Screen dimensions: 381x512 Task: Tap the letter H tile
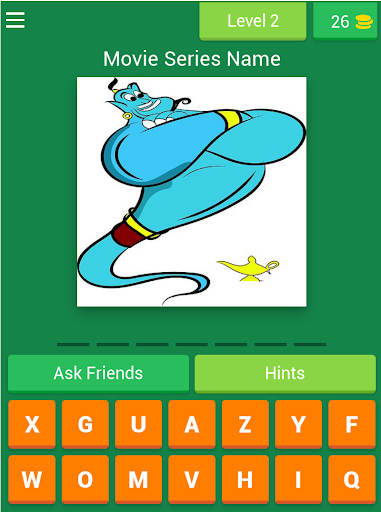pos(245,479)
